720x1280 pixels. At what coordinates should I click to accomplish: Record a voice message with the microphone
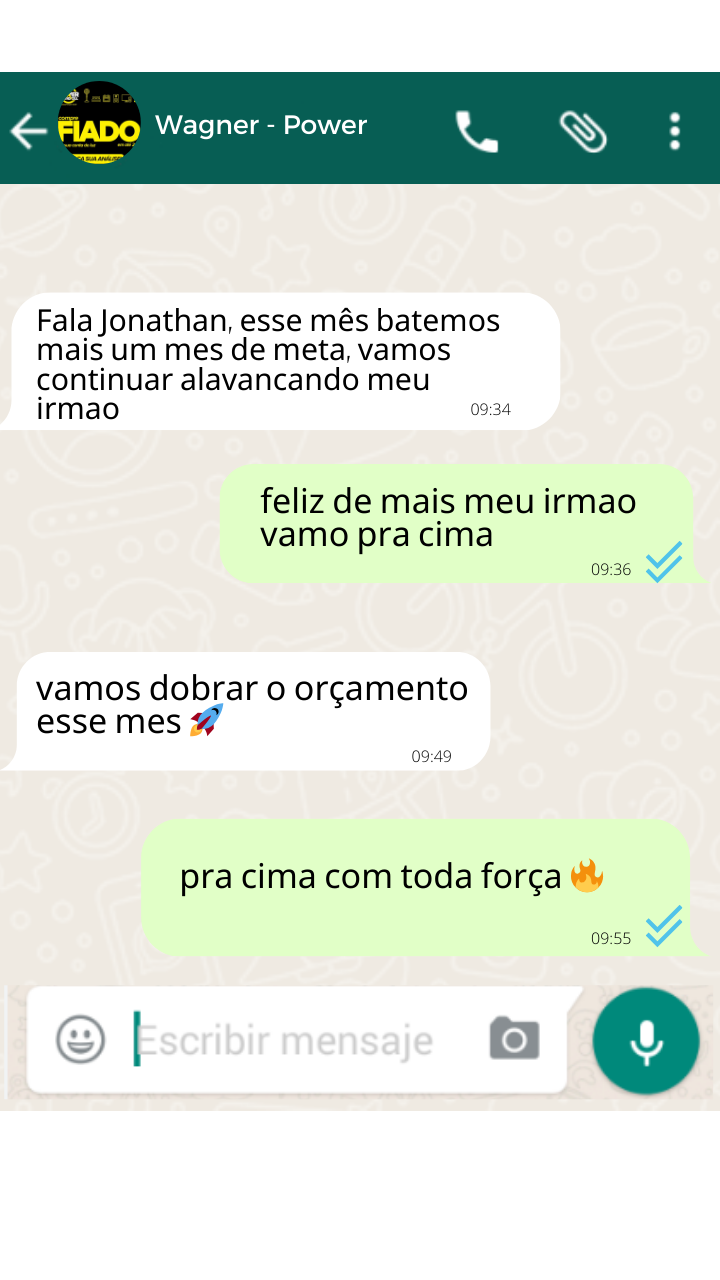[x=645, y=1041]
